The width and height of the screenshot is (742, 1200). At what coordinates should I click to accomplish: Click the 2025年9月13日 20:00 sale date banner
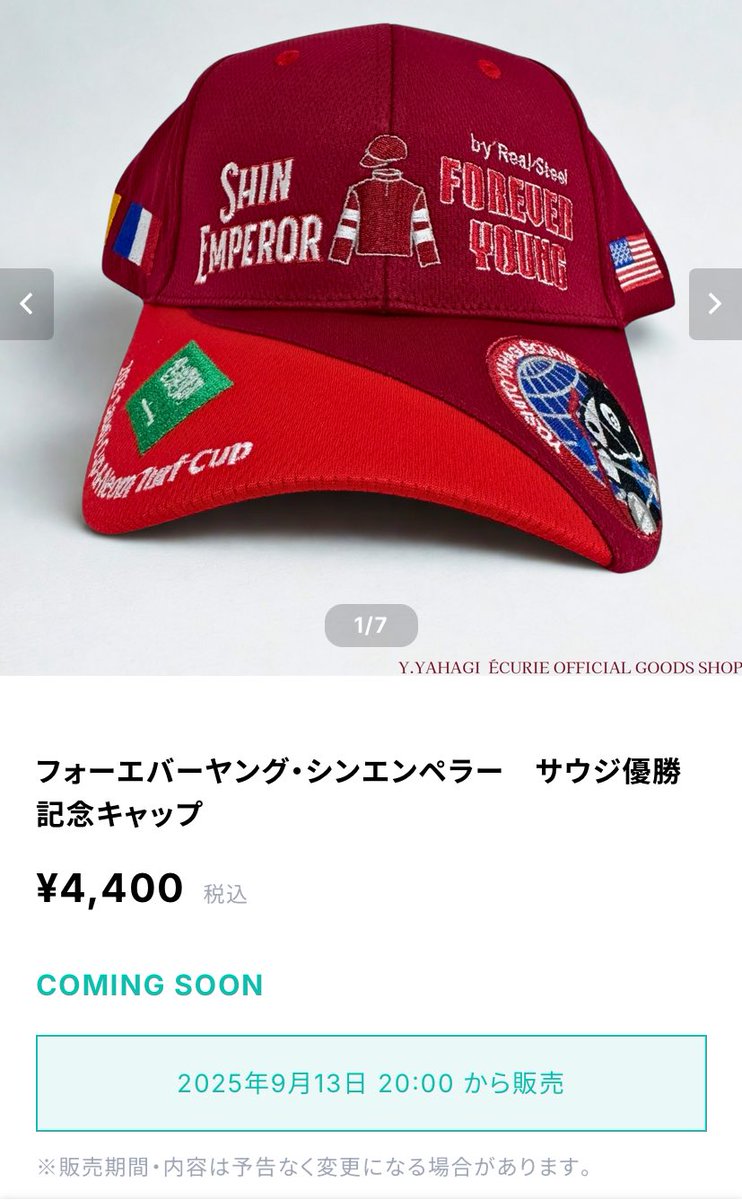(x=371, y=1079)
